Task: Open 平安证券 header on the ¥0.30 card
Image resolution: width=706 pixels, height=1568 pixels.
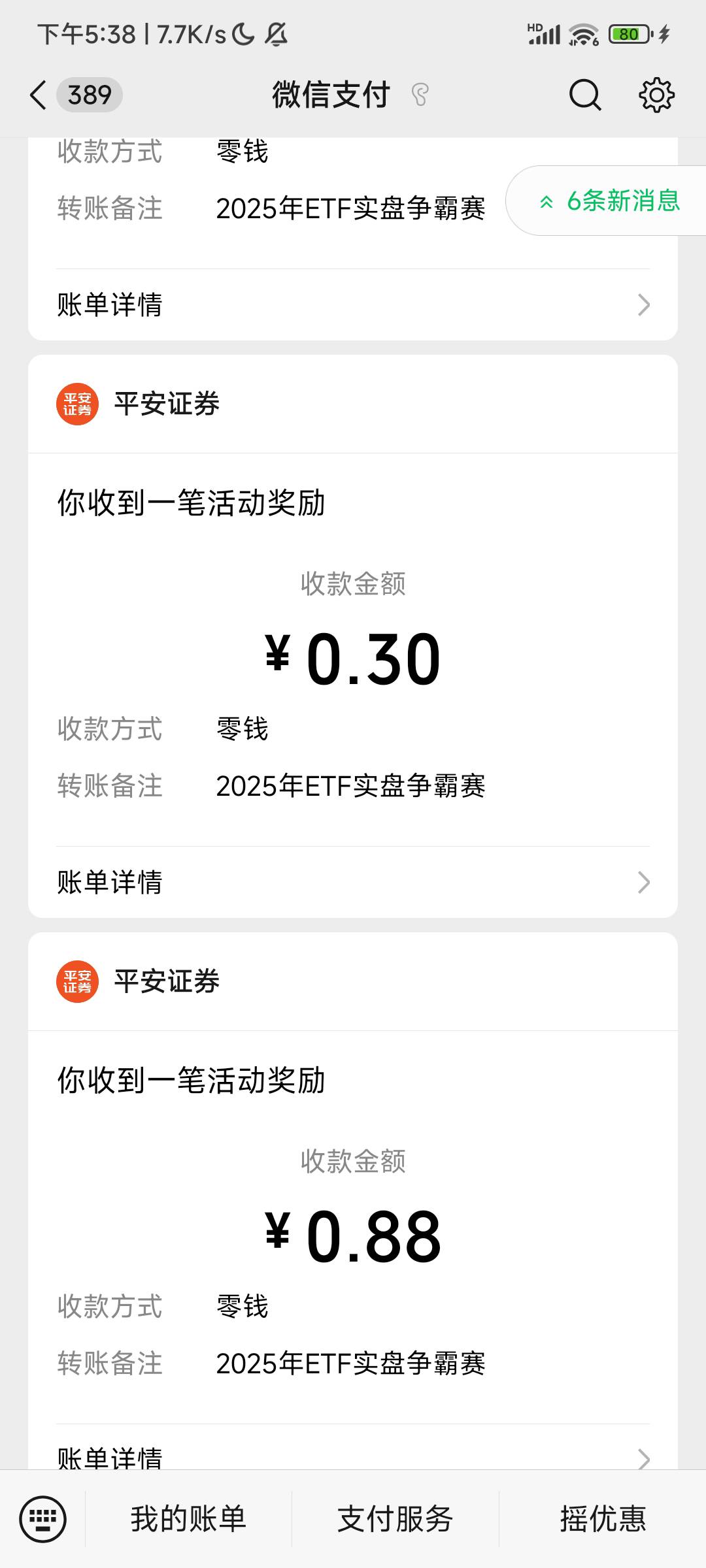Action: coord(353,404)
